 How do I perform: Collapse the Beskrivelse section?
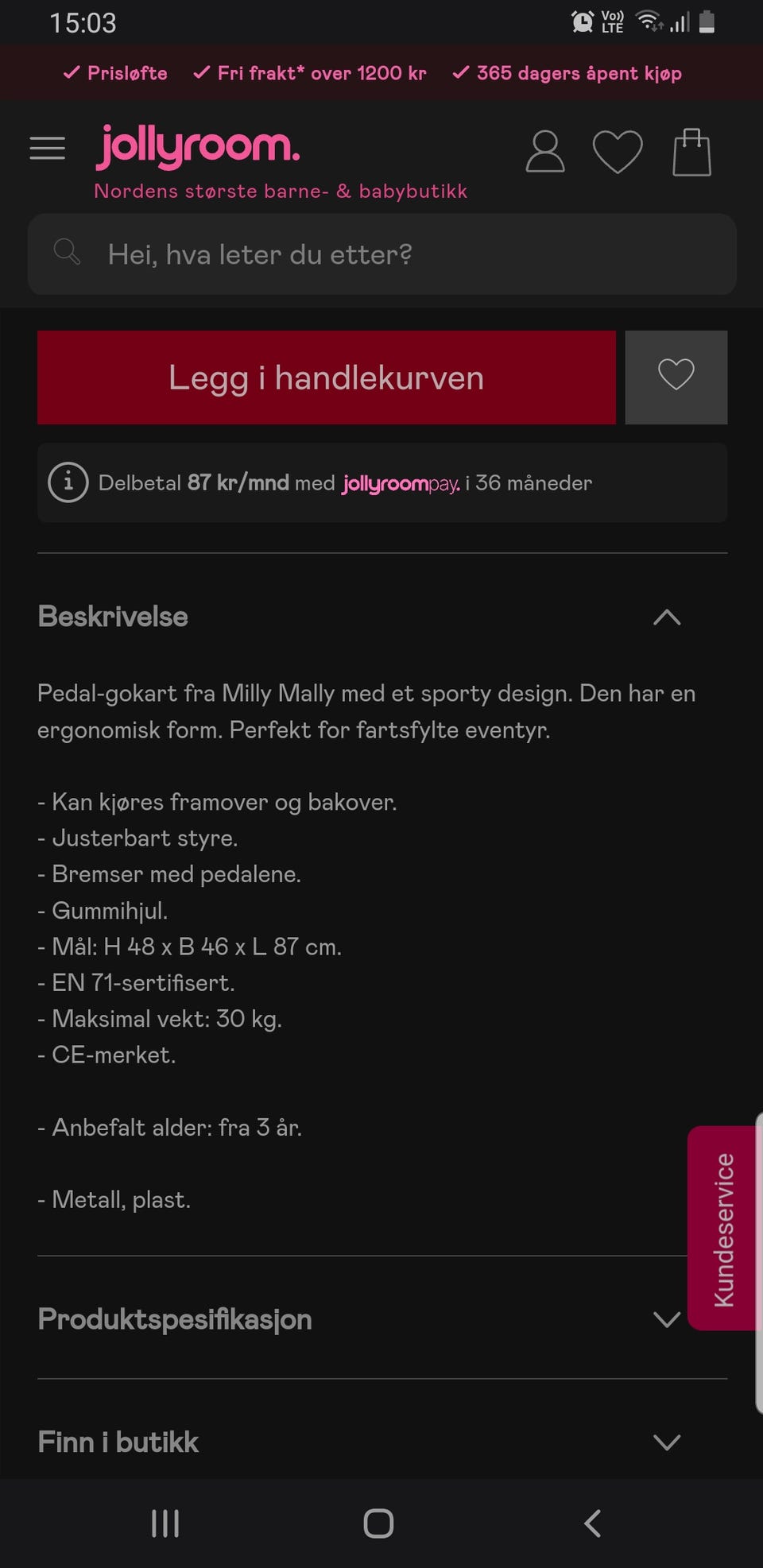coord(667,618)
